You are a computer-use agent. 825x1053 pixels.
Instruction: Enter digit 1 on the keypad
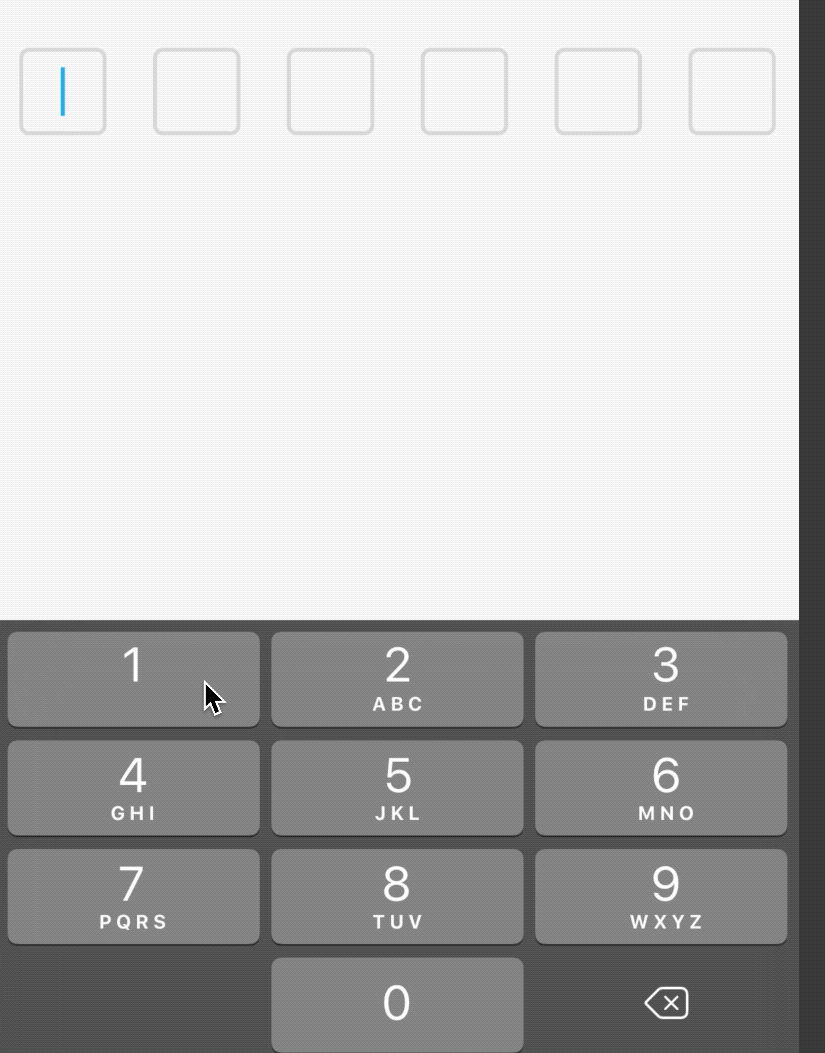[133, 679]
